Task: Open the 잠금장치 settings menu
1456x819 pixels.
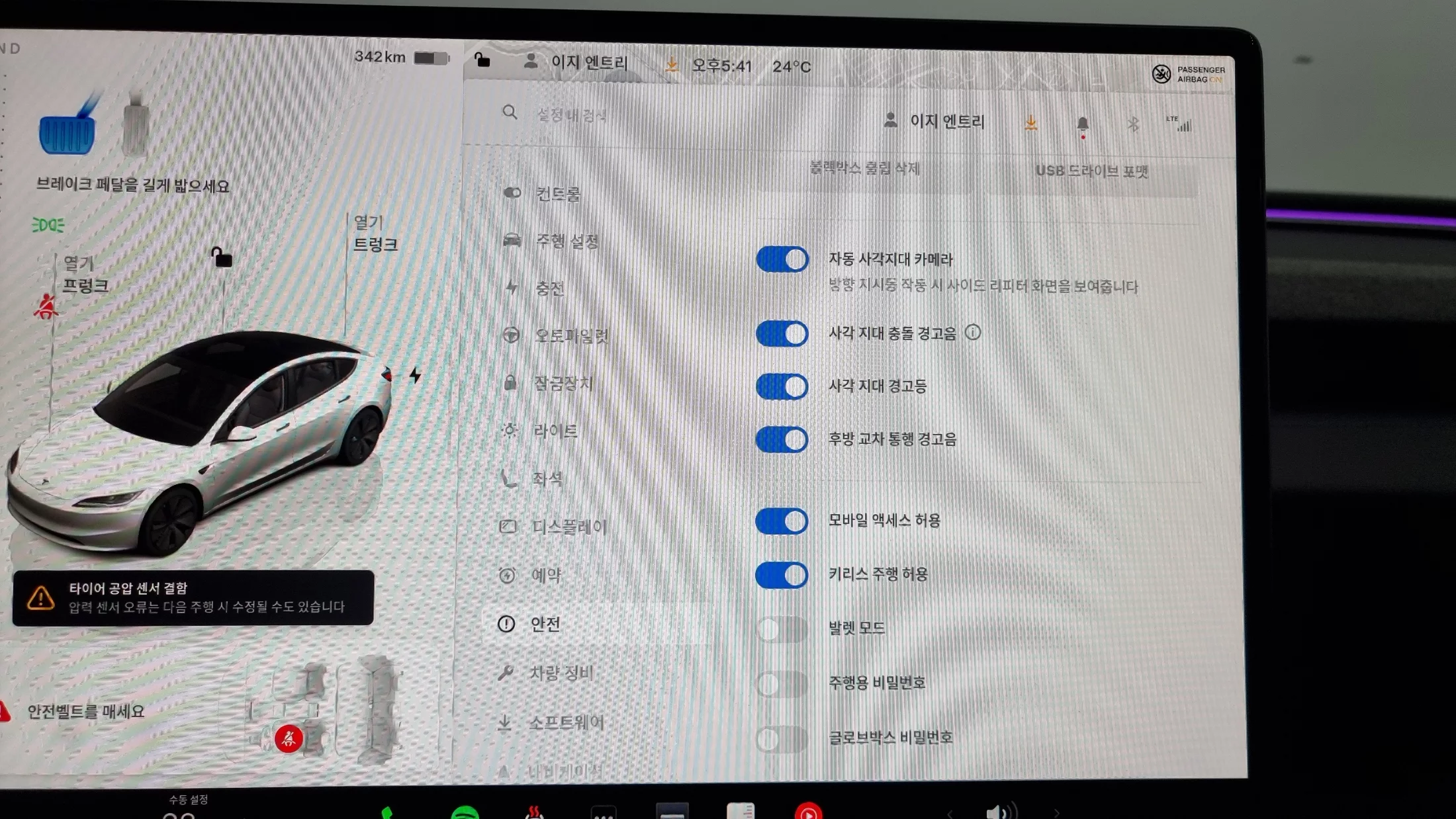Action: (563, 384)
